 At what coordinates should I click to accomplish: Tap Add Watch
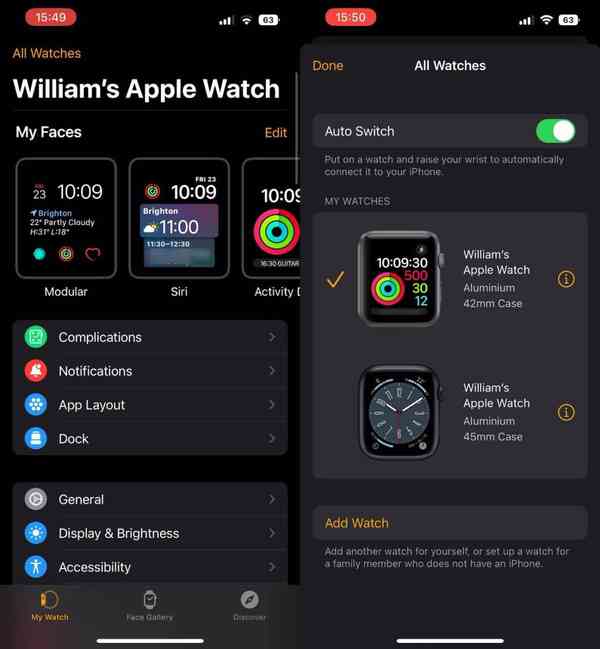pos(357,523)
